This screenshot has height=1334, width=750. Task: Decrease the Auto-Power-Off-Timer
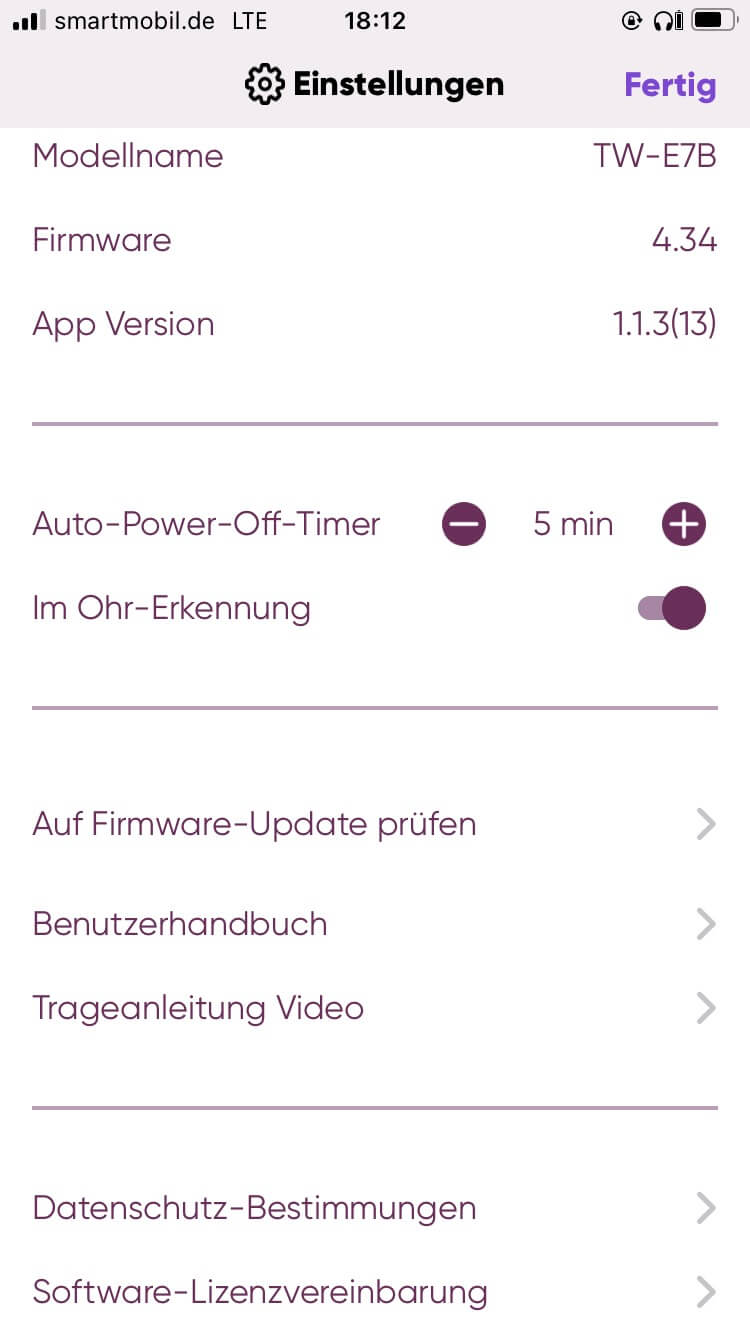pos(464,524)
